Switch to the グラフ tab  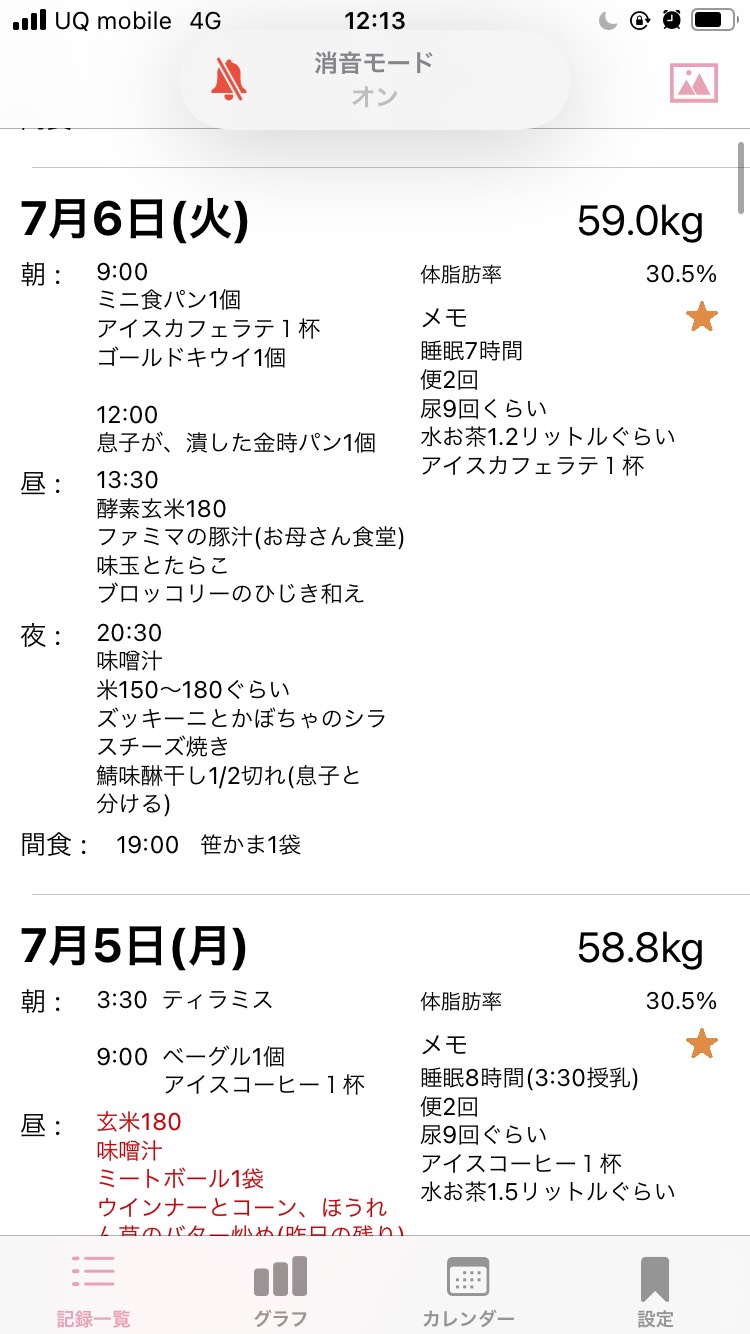[x=280, y=1291]
